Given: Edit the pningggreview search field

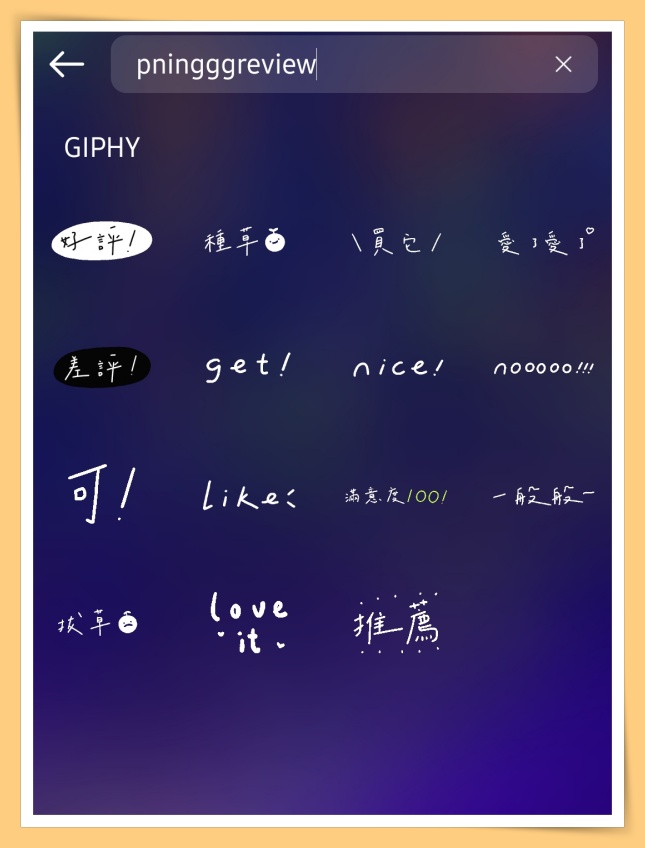Looking at the screenshot, I should (x=330, y=65).
